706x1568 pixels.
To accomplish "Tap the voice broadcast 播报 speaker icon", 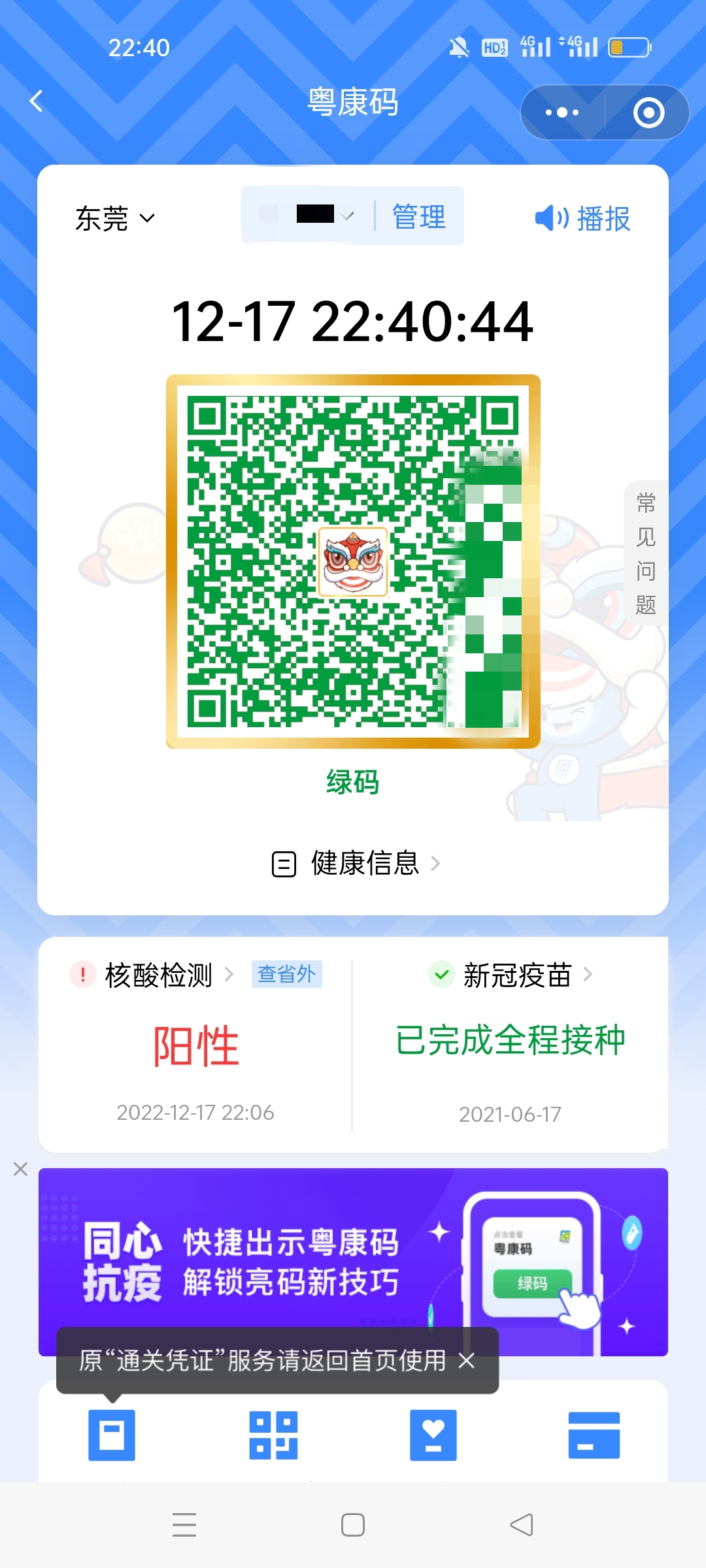I will (551, 218).
